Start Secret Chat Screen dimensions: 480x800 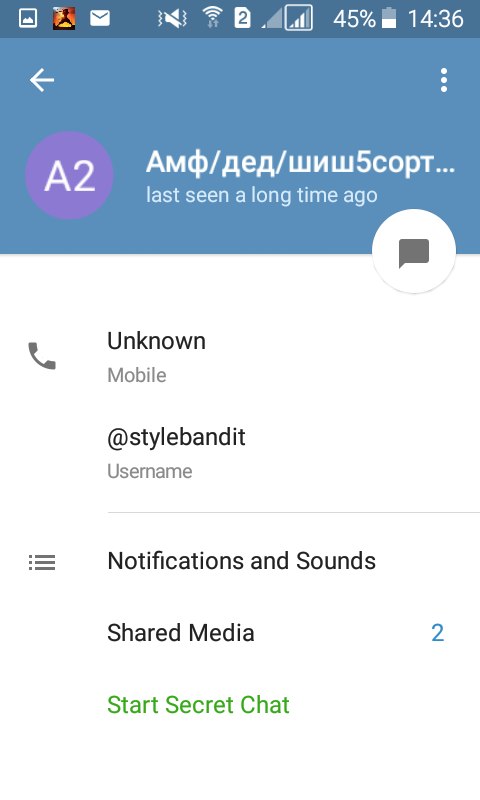coord(240,705)
